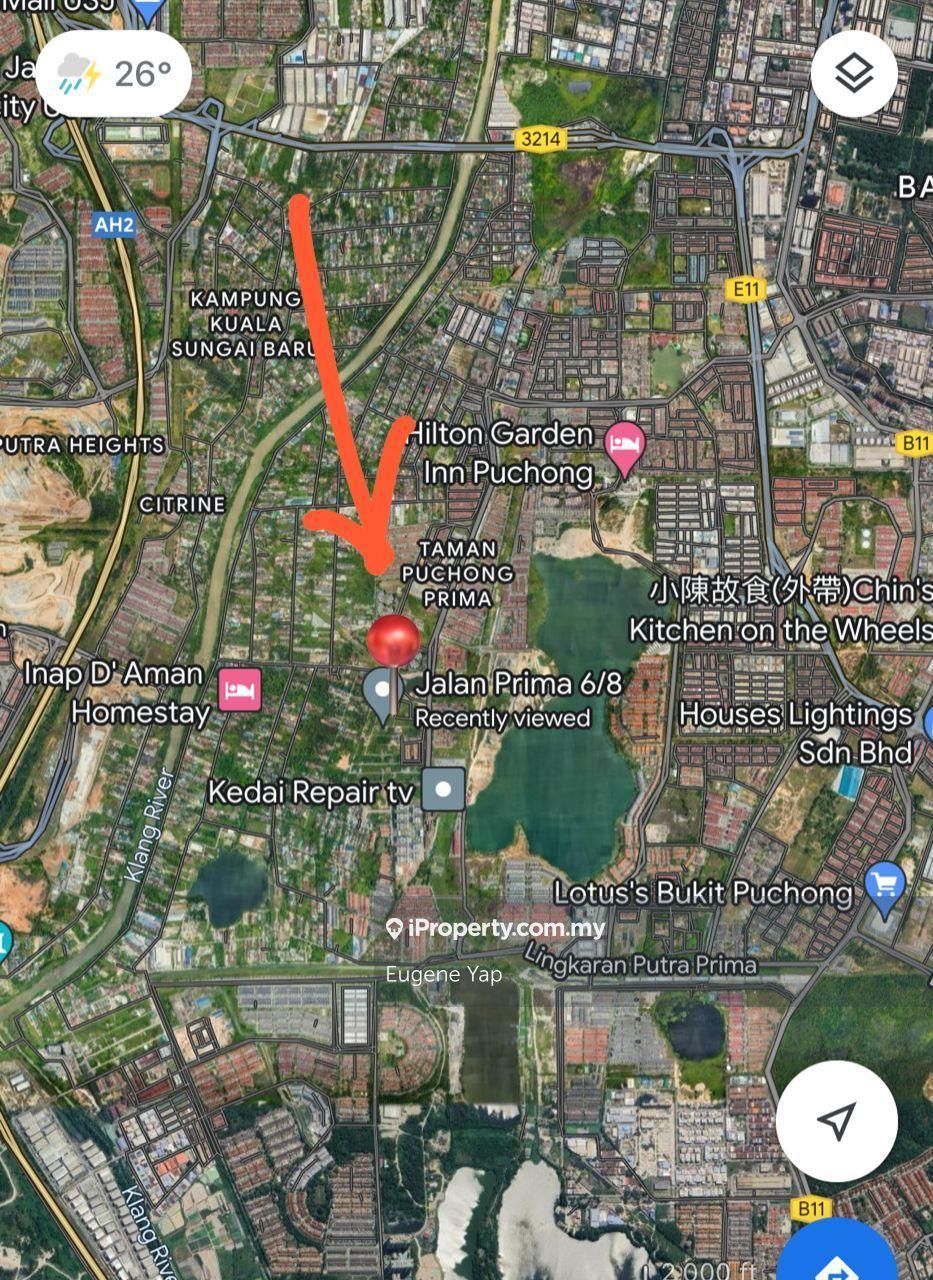Tap the Jalan Prima 6/8 recently viewed pin

(381, 692)
